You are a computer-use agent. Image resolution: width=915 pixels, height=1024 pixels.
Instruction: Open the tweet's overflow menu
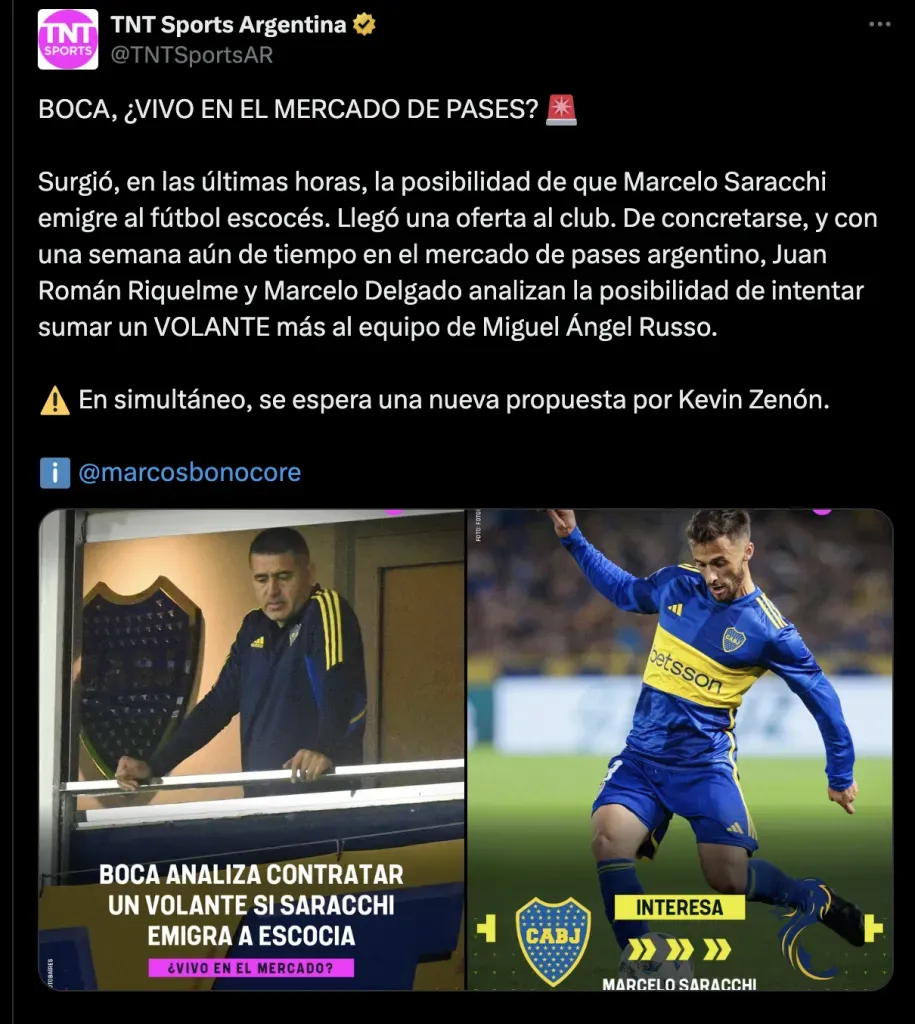point(879,25)
